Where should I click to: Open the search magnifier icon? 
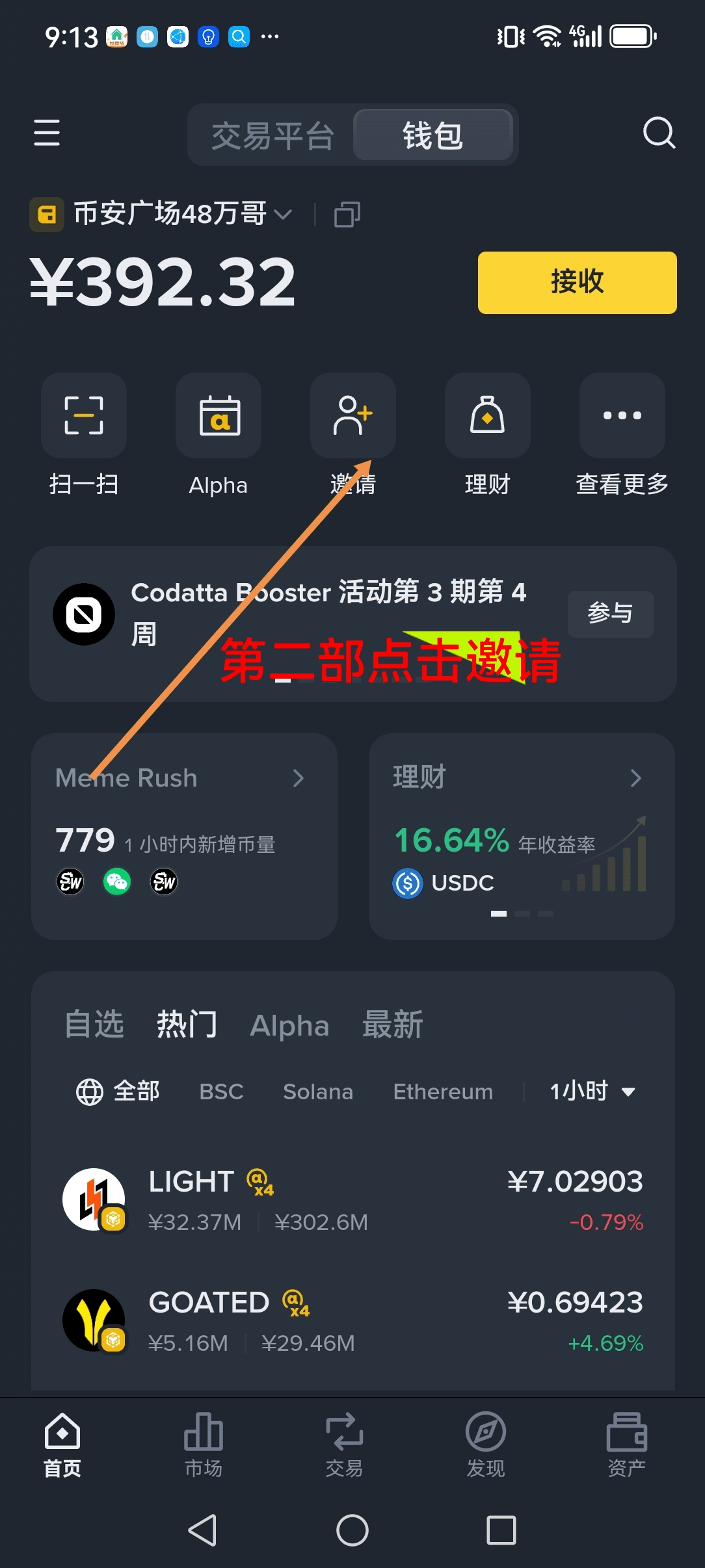click(x=659, y=133)
